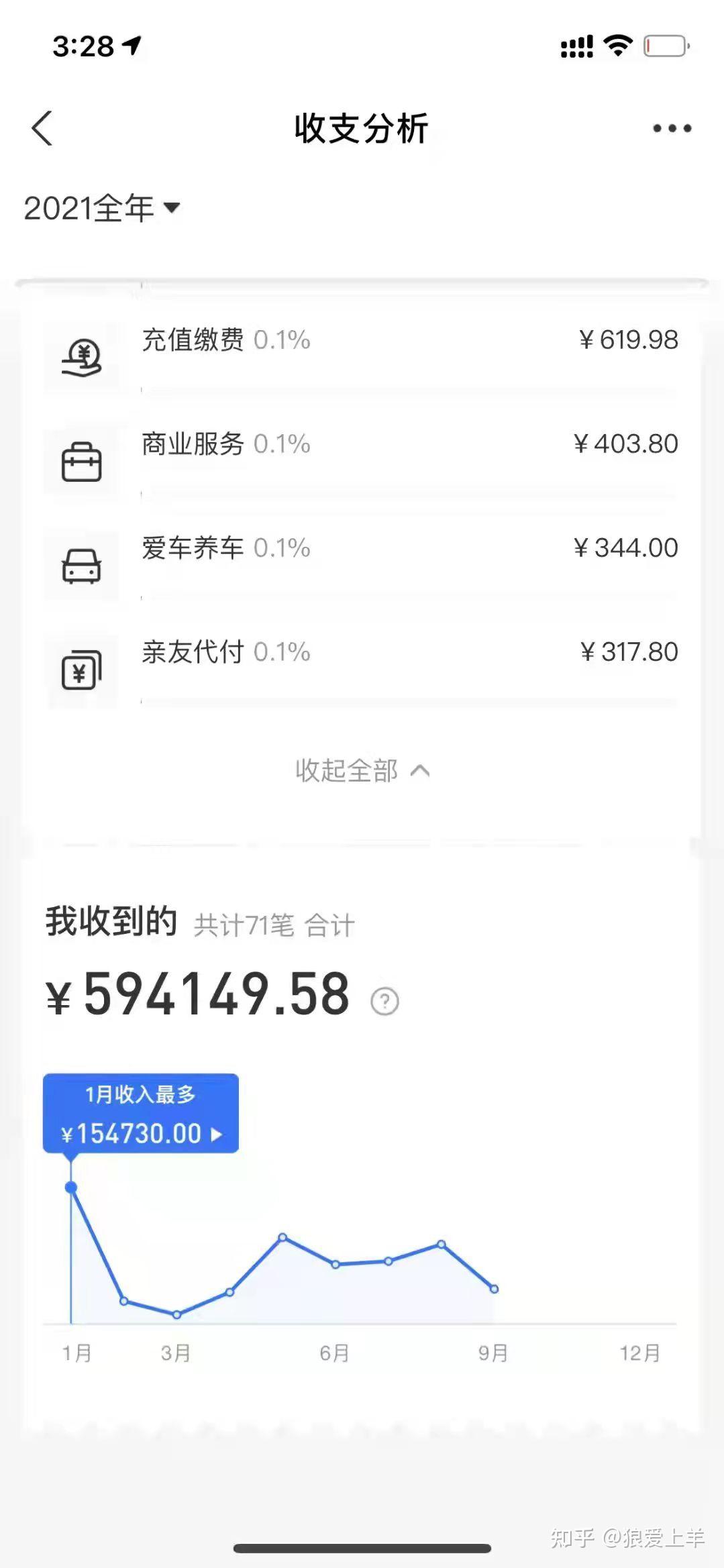Open 充值缴费 spending category
Screen dimensions: 724x1568
[362, 341]
